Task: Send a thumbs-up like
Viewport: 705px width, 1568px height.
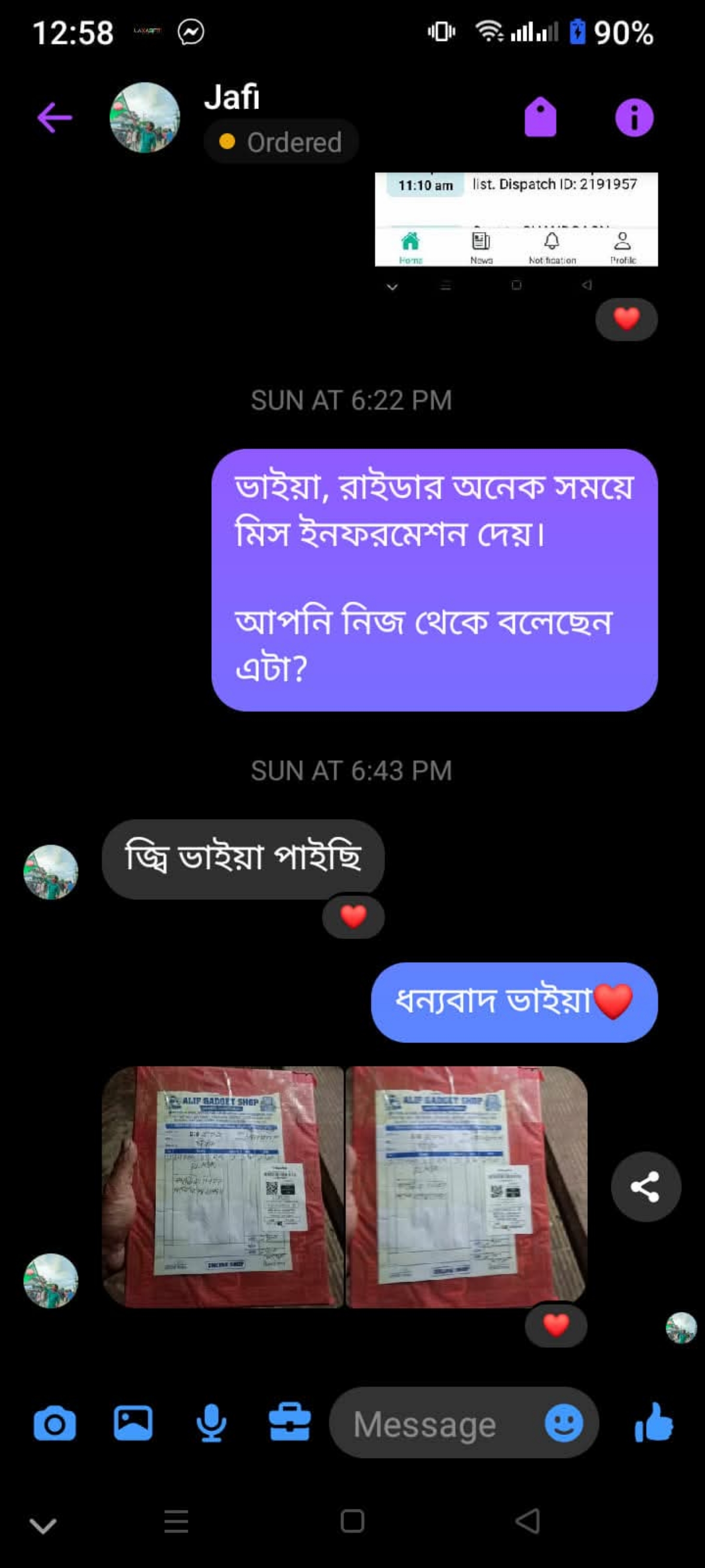Action: 654,1422
